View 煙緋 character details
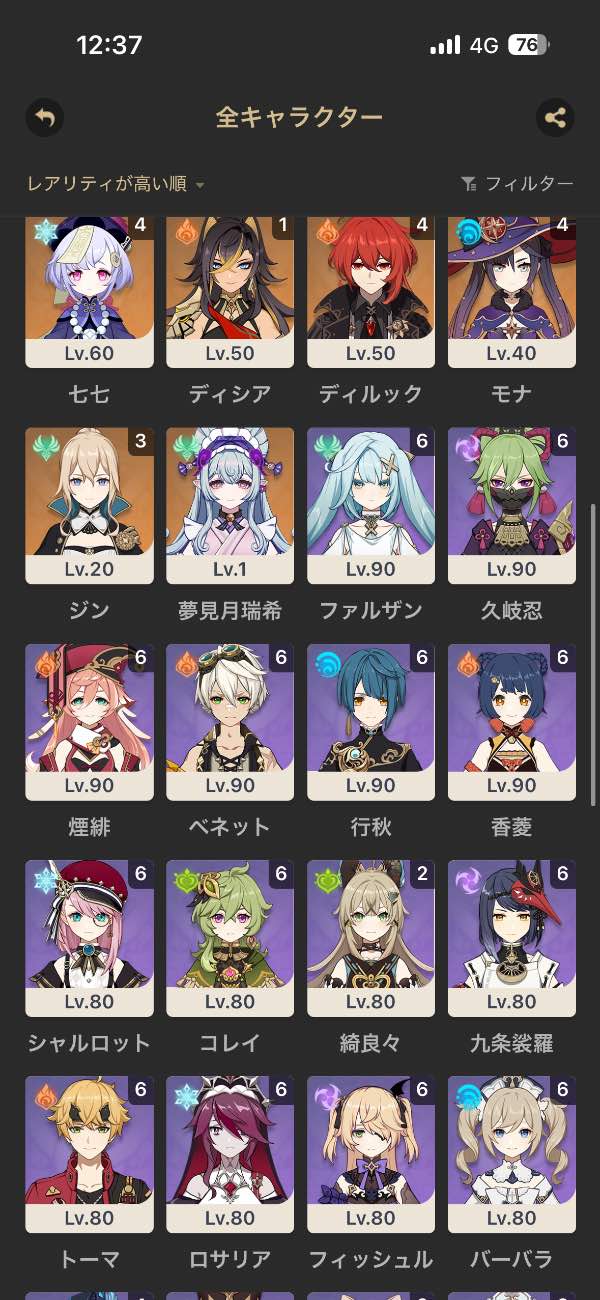600x1300 pixels. pos(89,721)
